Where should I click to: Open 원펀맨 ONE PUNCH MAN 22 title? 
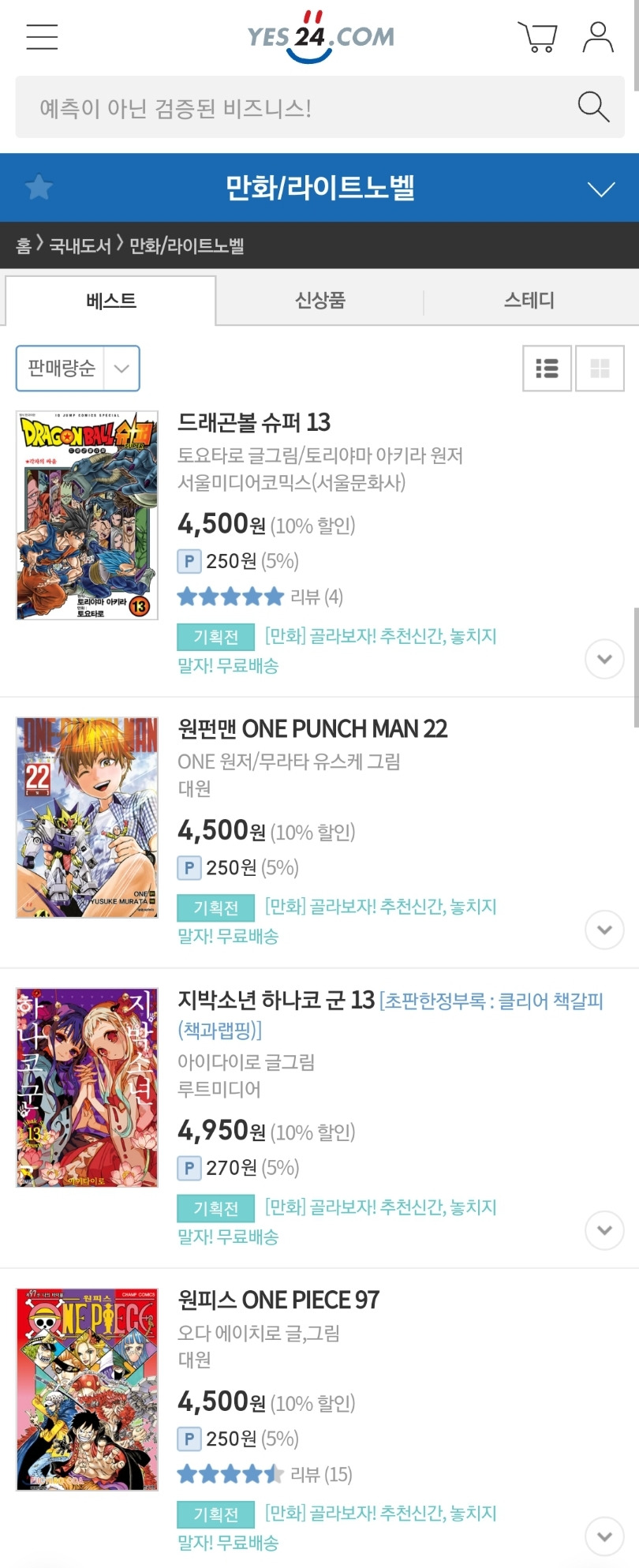point(312,728)
